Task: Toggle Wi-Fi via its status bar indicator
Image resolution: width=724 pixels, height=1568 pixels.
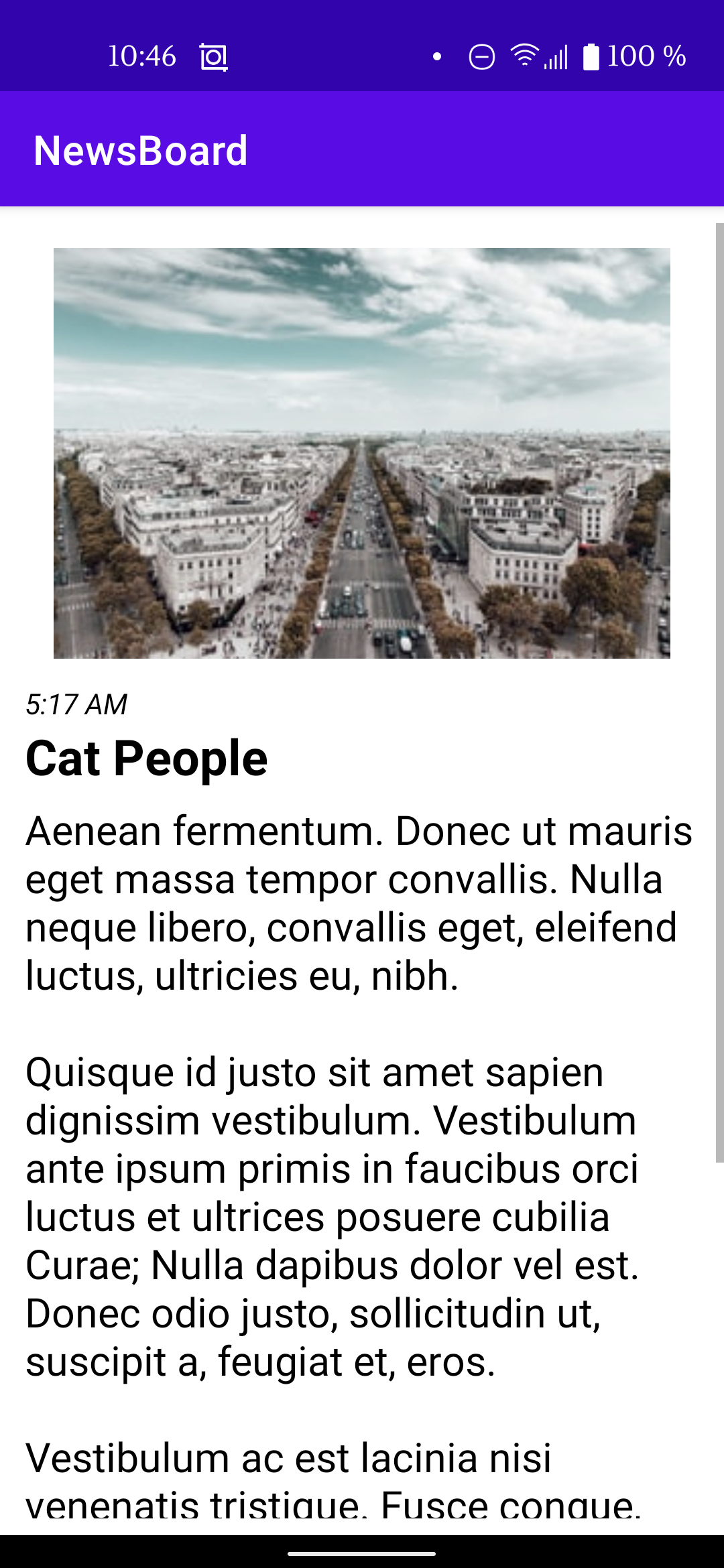Action: pos(525,56)
